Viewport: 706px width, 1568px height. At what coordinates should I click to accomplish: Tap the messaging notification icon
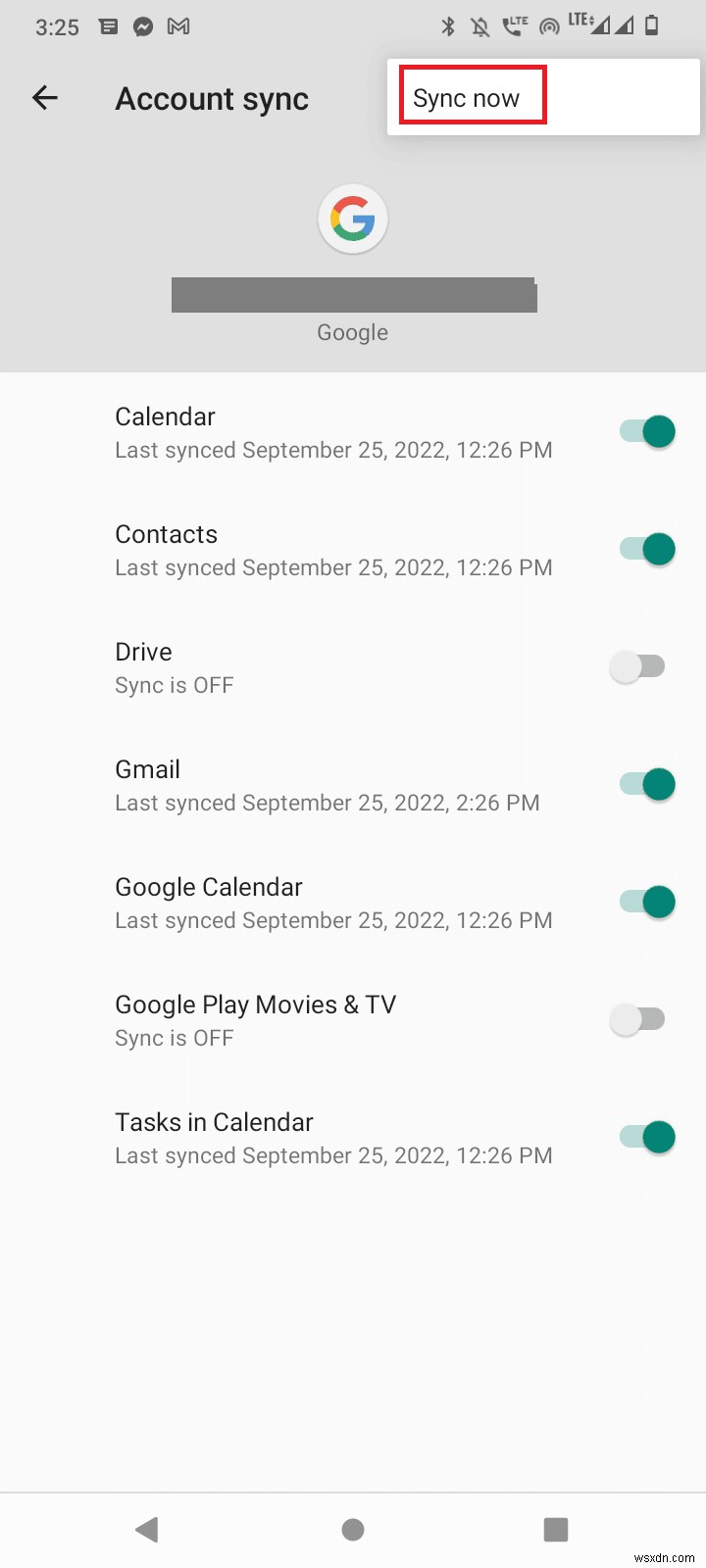[108, 26]
